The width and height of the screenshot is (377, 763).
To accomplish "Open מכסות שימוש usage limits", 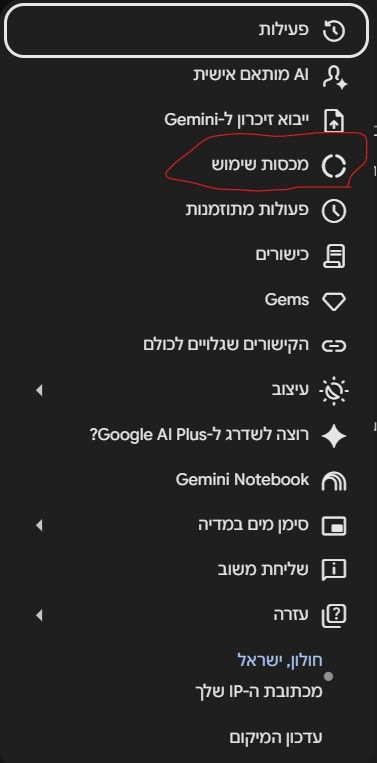I will (x=186, y=165).
